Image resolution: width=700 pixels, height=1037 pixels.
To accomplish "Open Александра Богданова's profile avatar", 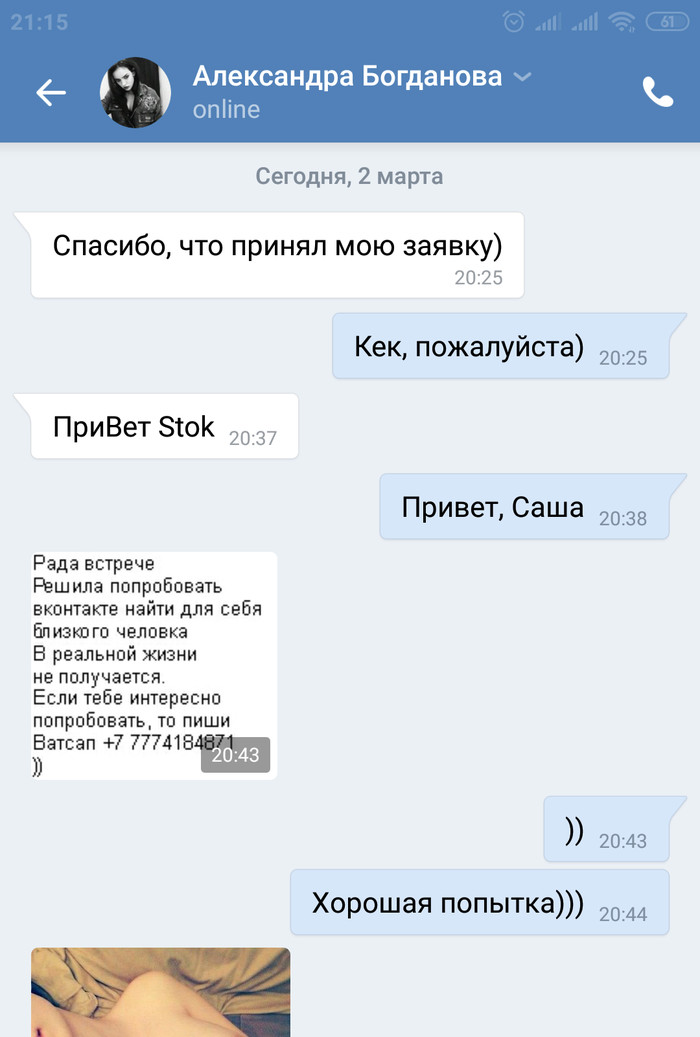I will 135,93.
